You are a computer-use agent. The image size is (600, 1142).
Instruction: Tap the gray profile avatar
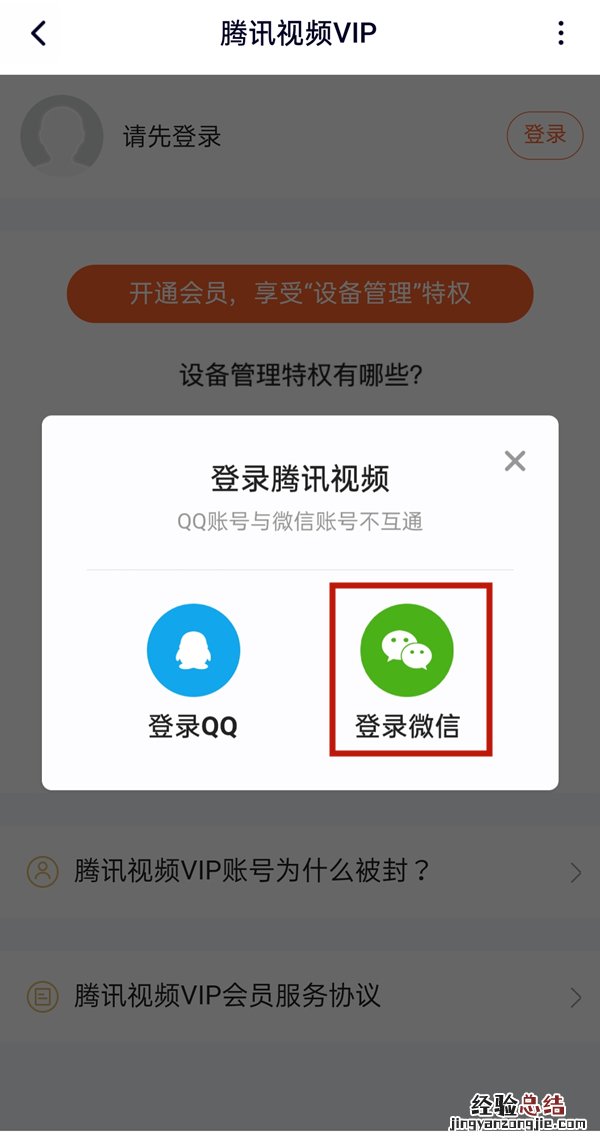click(x=62, y=136)
